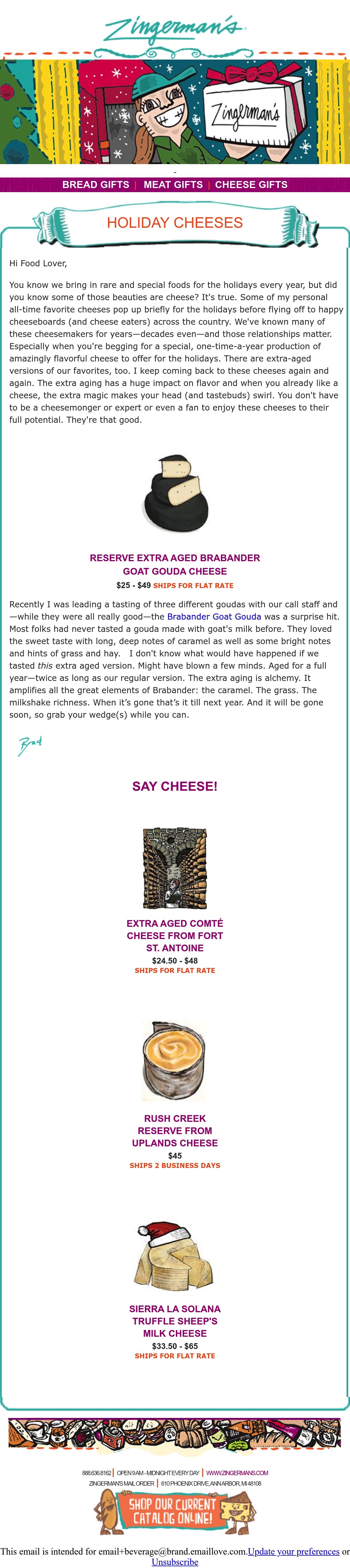Viewport: 350px width, 1568px height.
Task: Open Update your preferences link
Action: coord(293,1551)
